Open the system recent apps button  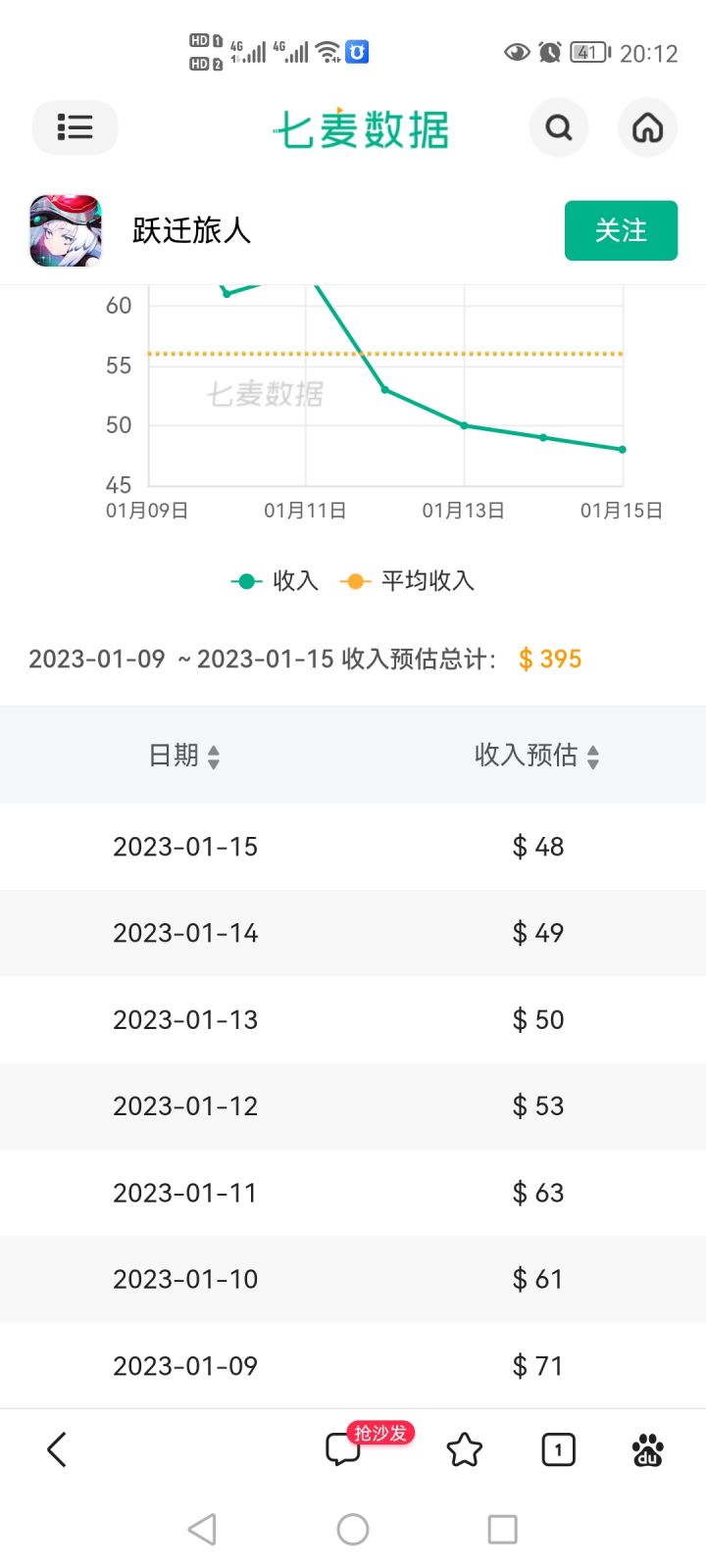502,1529
